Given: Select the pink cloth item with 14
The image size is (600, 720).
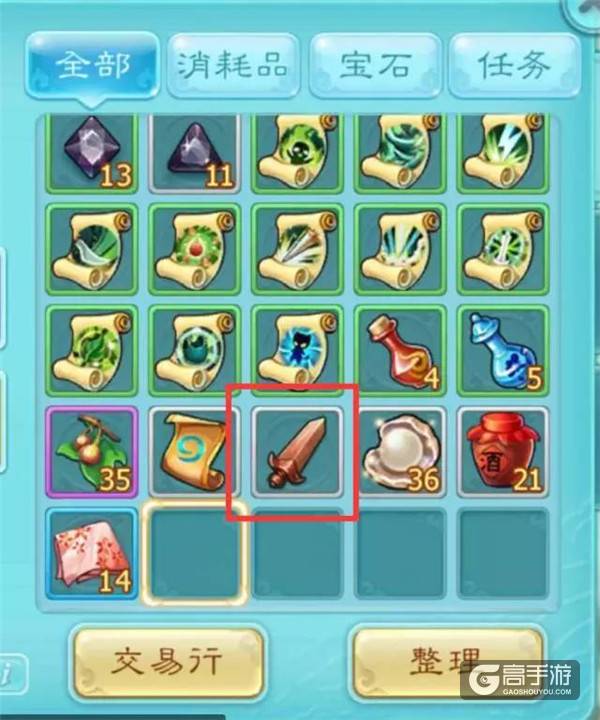Looking at the screenshot, I should [x=92, y=553].
